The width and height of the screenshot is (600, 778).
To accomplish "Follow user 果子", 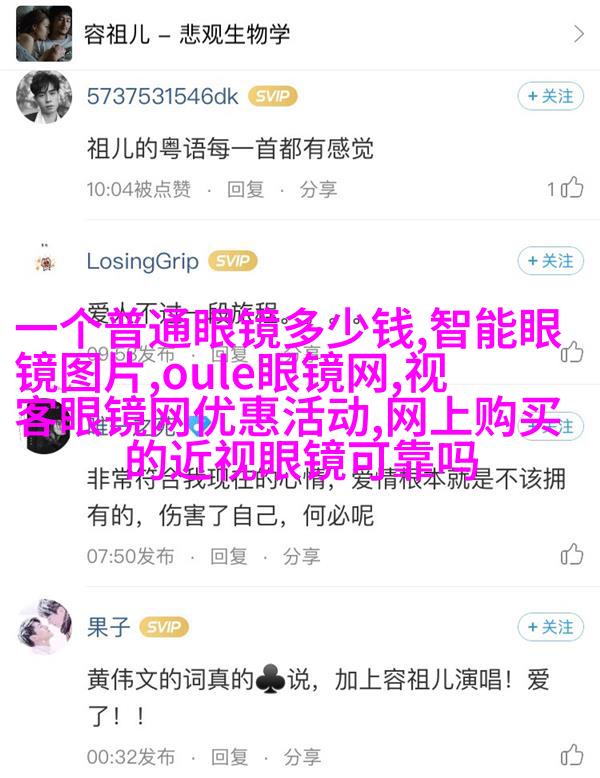I will 549,627.
